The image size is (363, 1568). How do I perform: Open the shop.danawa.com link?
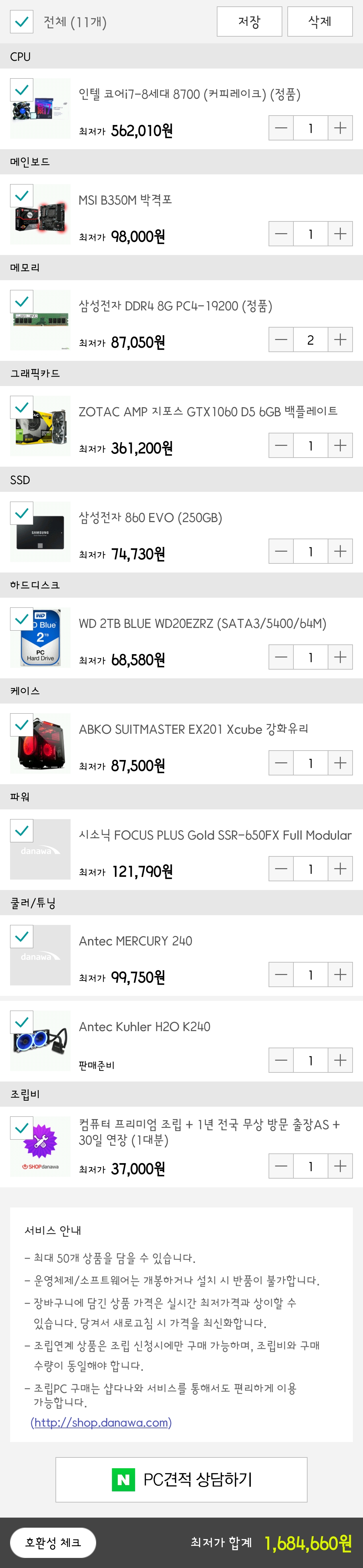click(x=101, y=1423)
